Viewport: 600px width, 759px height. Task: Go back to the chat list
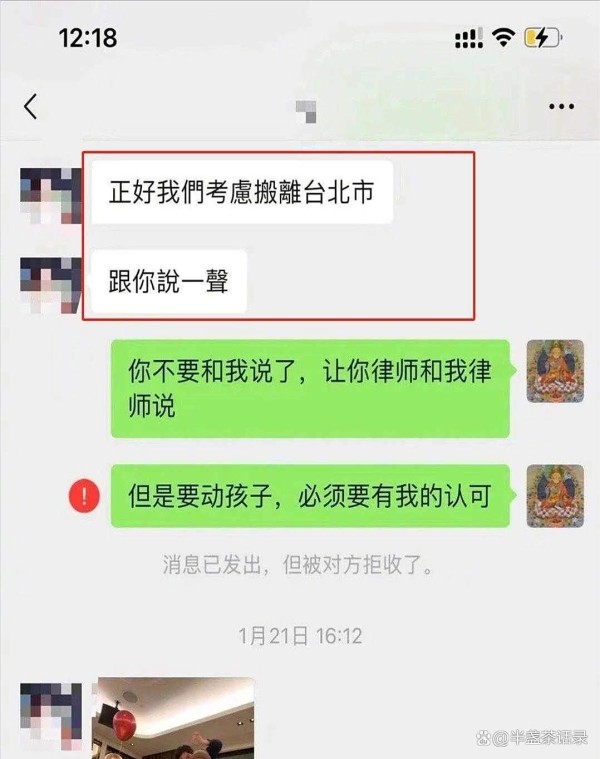tap(31, 107)
